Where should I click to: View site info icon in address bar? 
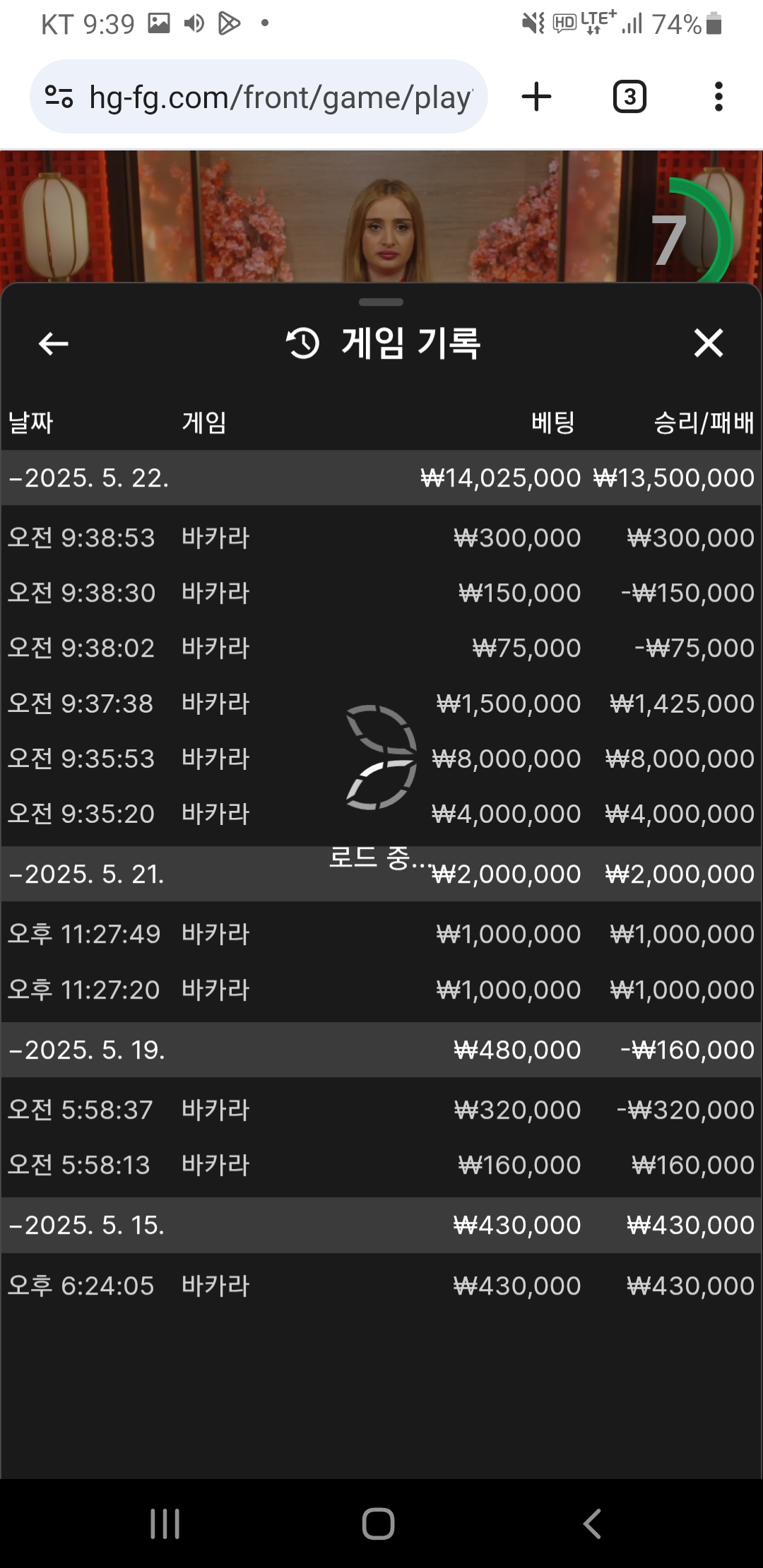59,97
